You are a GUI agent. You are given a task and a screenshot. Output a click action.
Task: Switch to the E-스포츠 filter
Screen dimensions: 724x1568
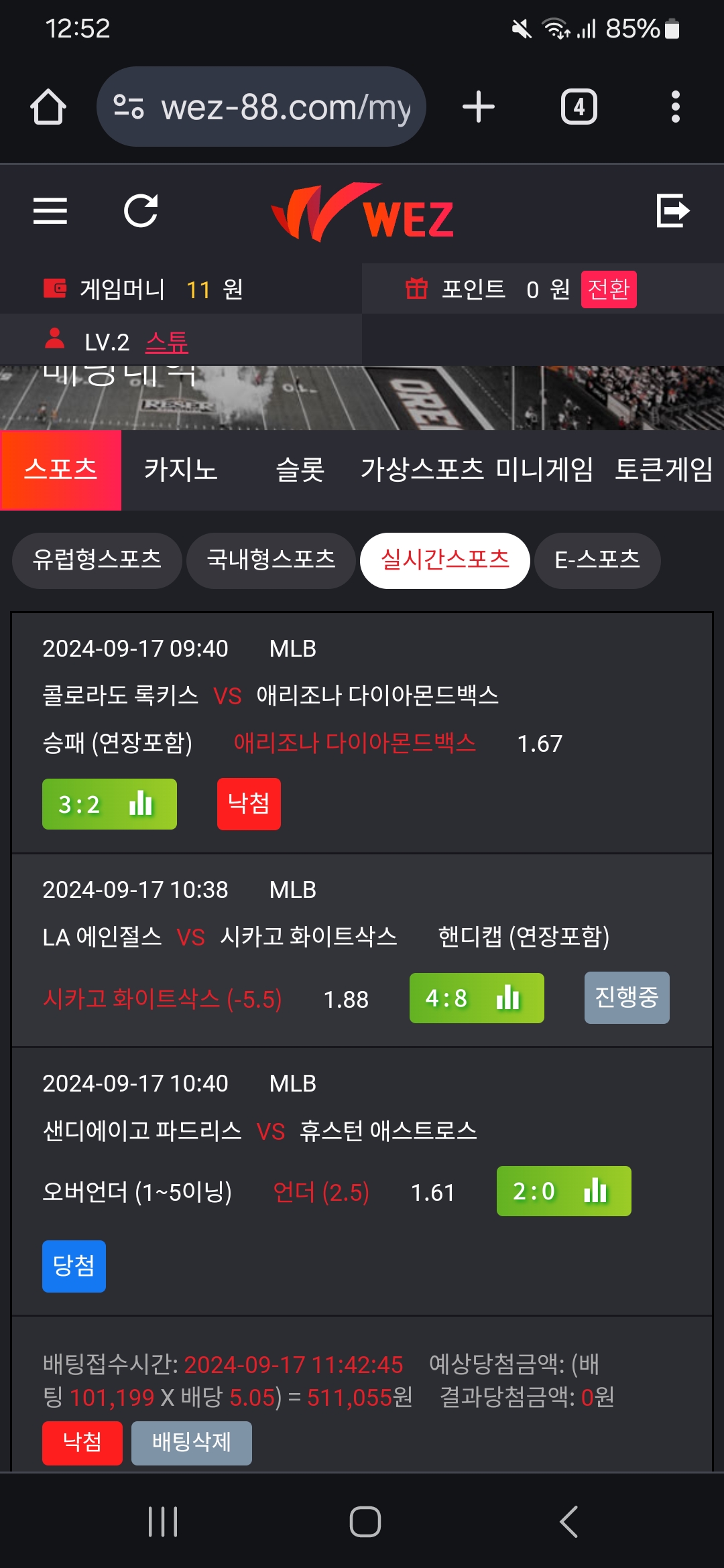597,560
